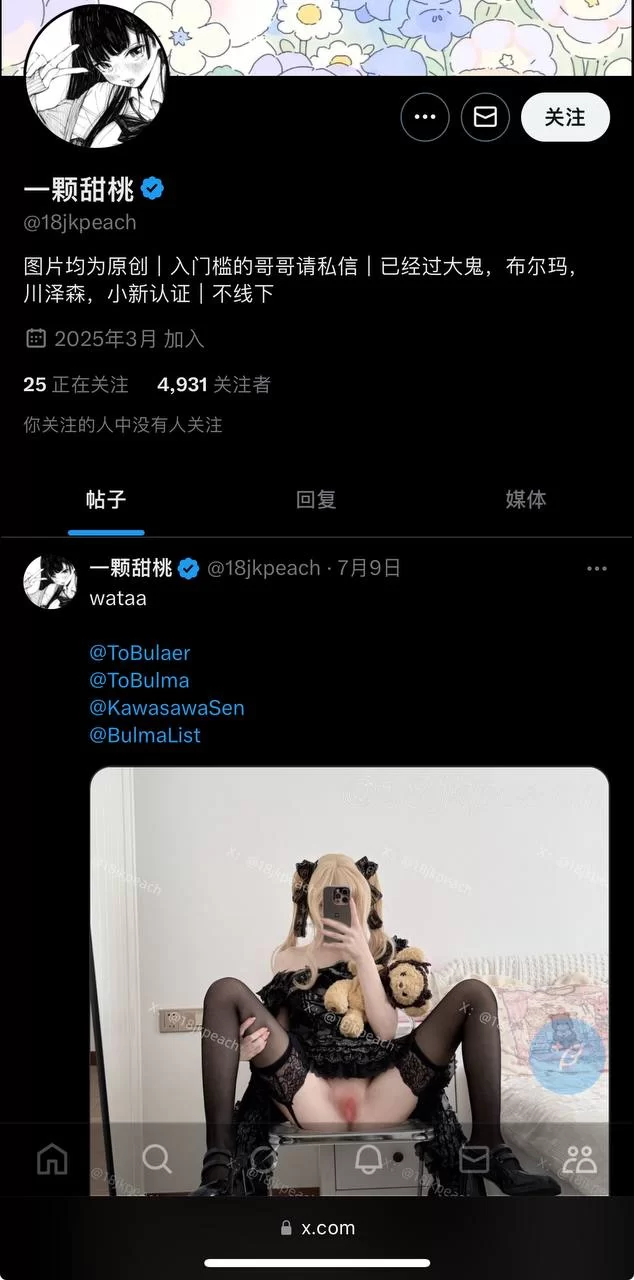This screenshot has height=1280, width=634.
Task: Select the 帖子 tab
Action: tap(106, 499)
